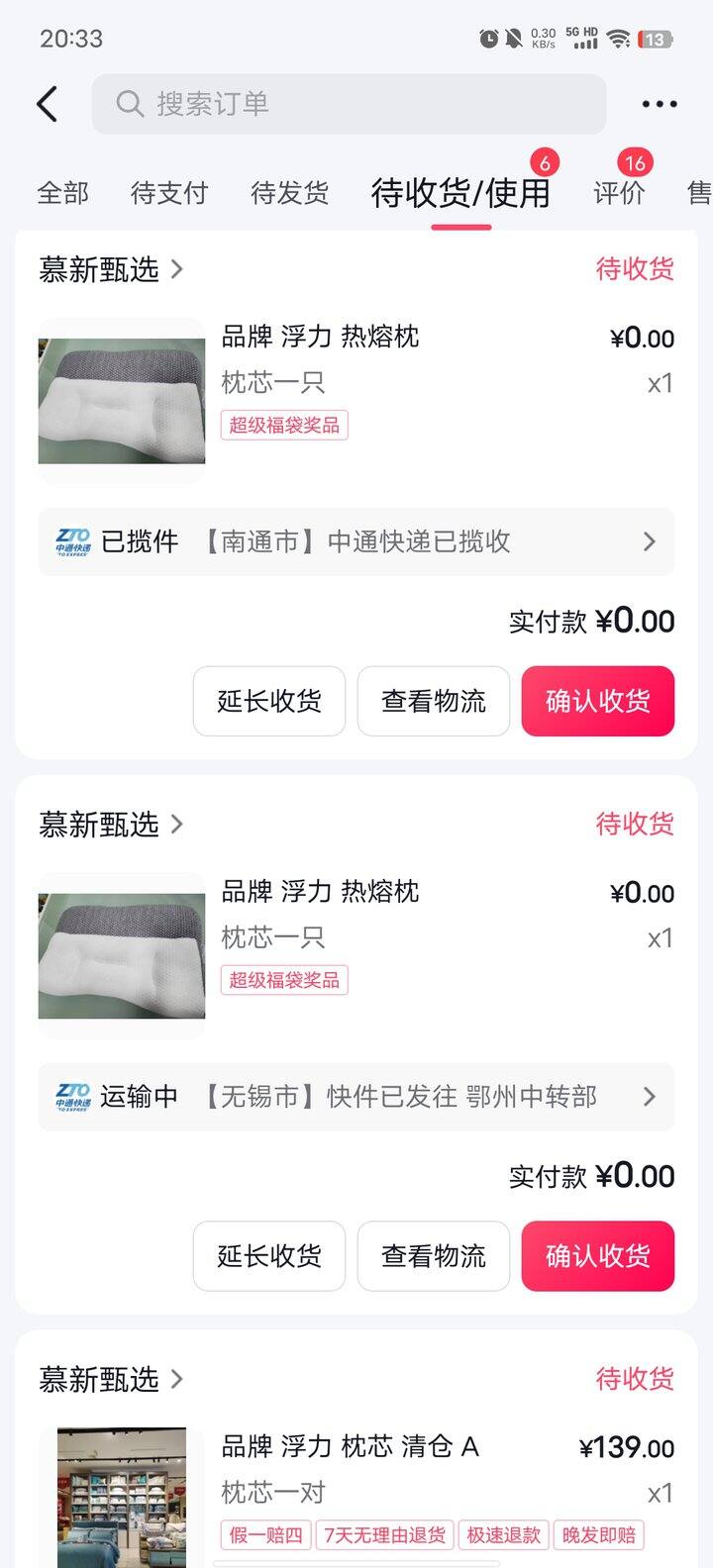This screenshot has height=1568, width=713.
Task: Go back using the top-left arrow
Action: click(48, 104)
